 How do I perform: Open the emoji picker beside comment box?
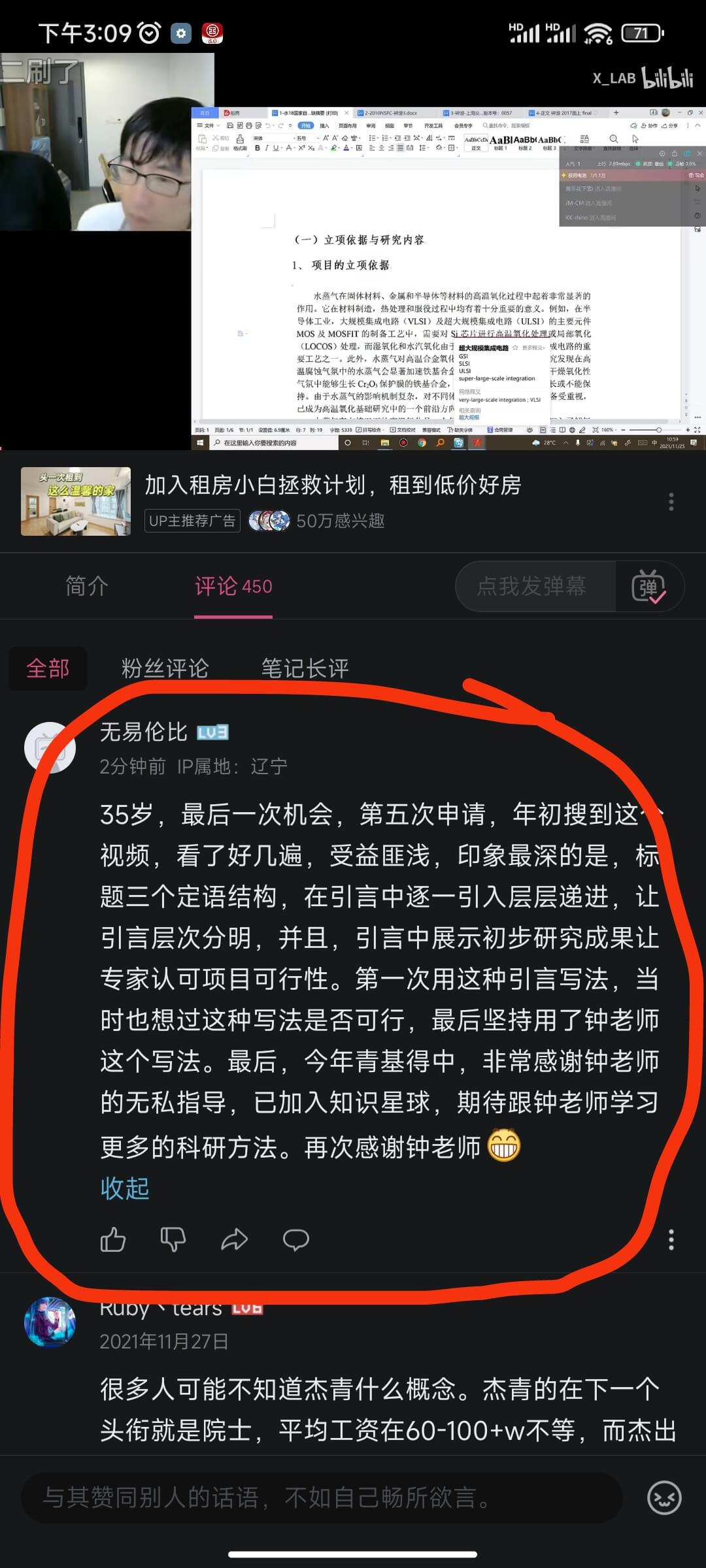[664, 1497]
